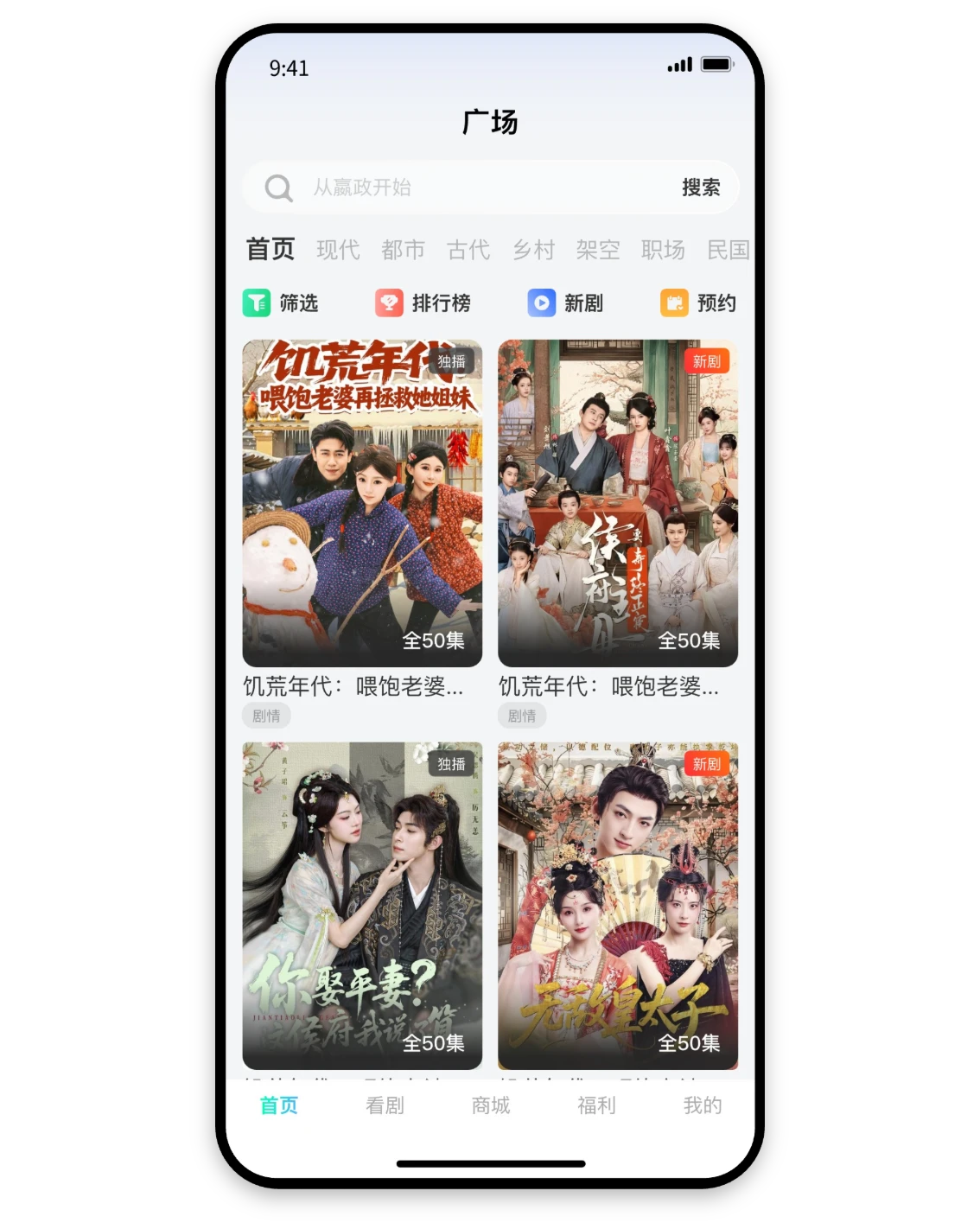
Task: Select the 都市 category tab
Action: pos(403,250)
